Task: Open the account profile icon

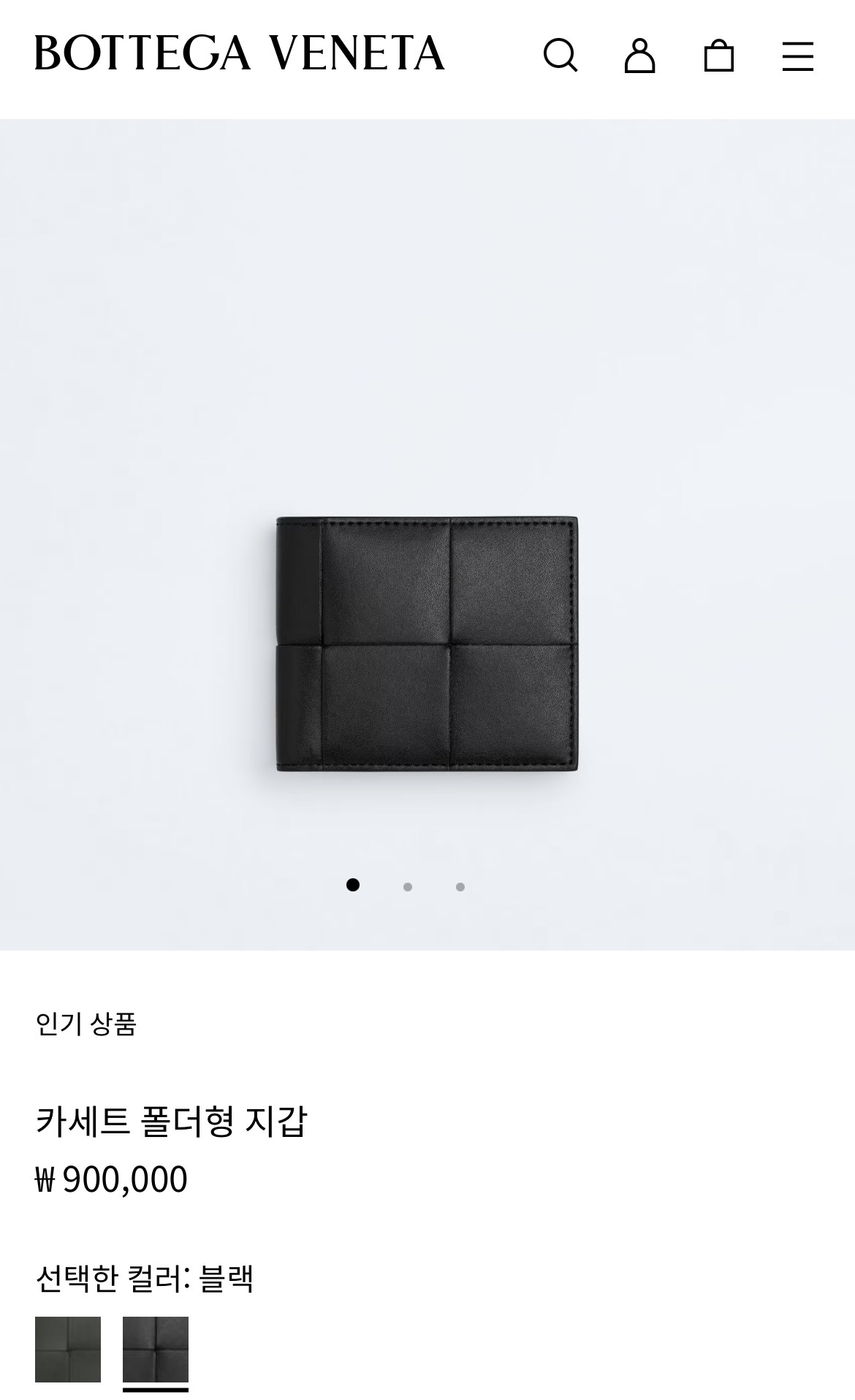Action: (639, 56)
